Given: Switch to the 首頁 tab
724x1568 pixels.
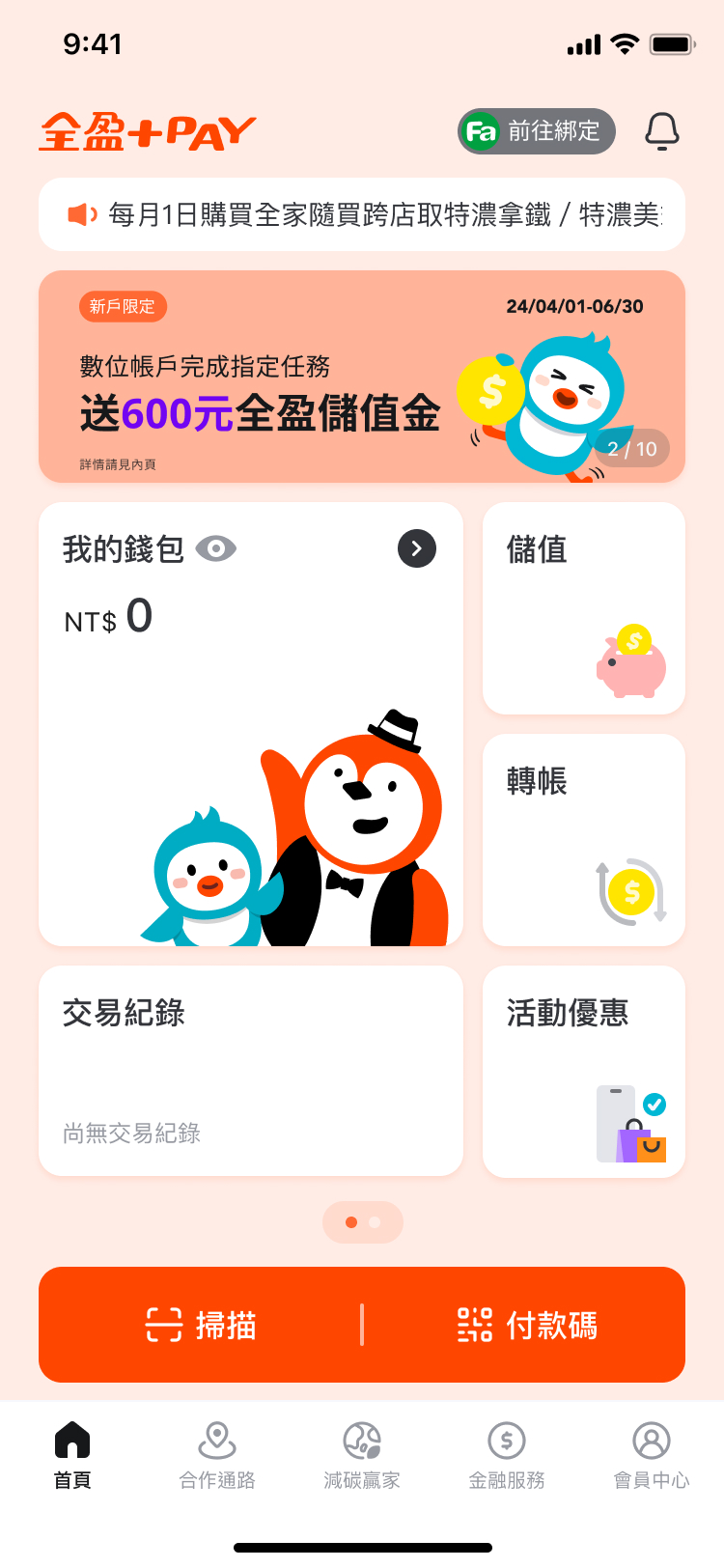Looking at the screenshot, I should [x=72, y=1454].
